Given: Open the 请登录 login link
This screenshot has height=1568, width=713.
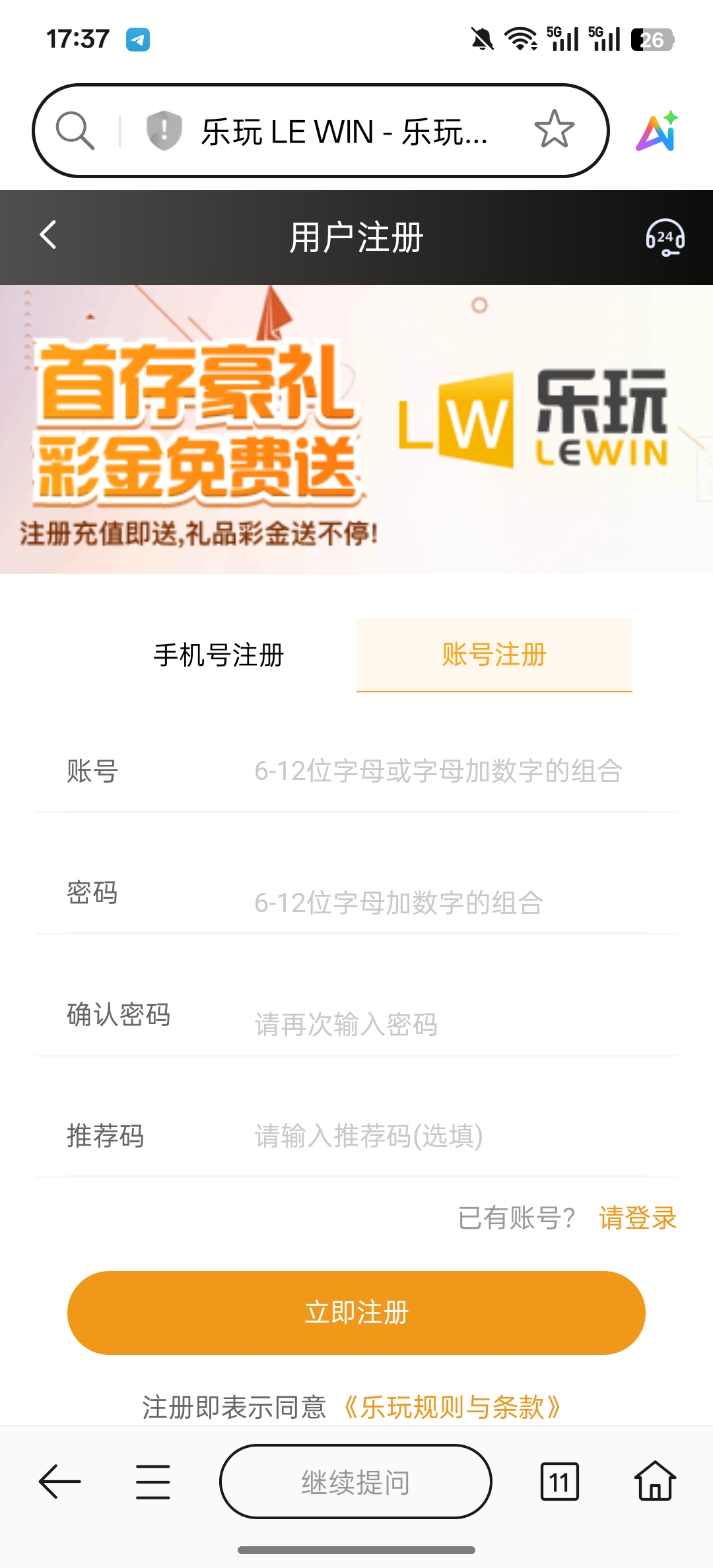Looking at the screenshot, I should 637,1218.
